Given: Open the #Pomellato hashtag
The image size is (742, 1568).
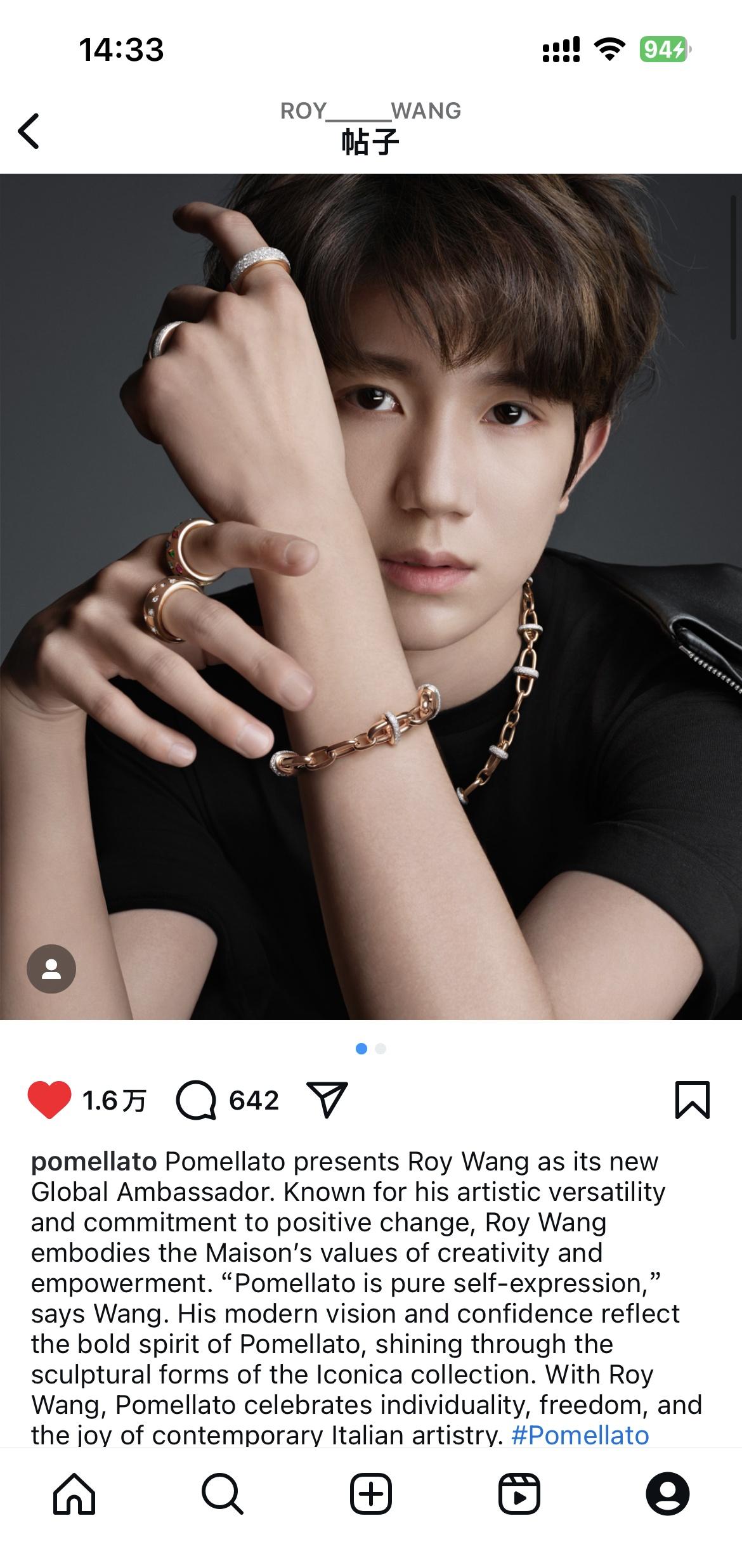Looking at the screenshot, I should (580, 1435).
